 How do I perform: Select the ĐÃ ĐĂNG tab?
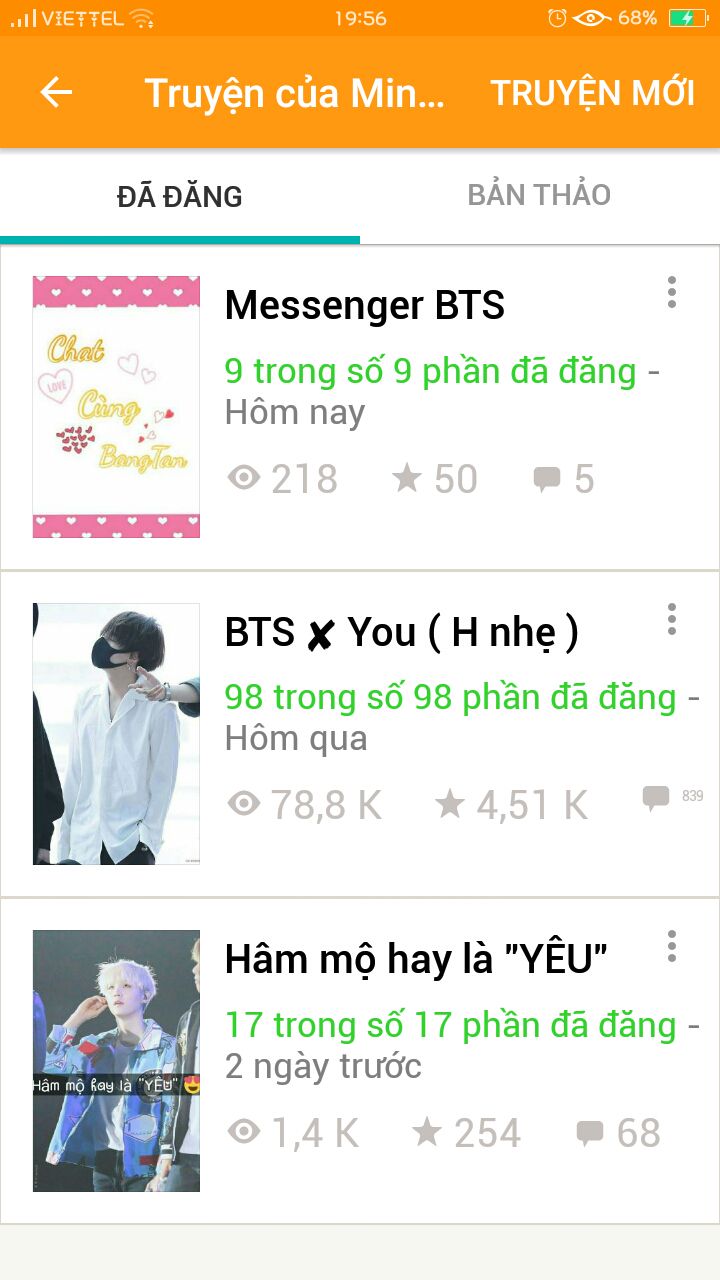[x=180, y=196]
